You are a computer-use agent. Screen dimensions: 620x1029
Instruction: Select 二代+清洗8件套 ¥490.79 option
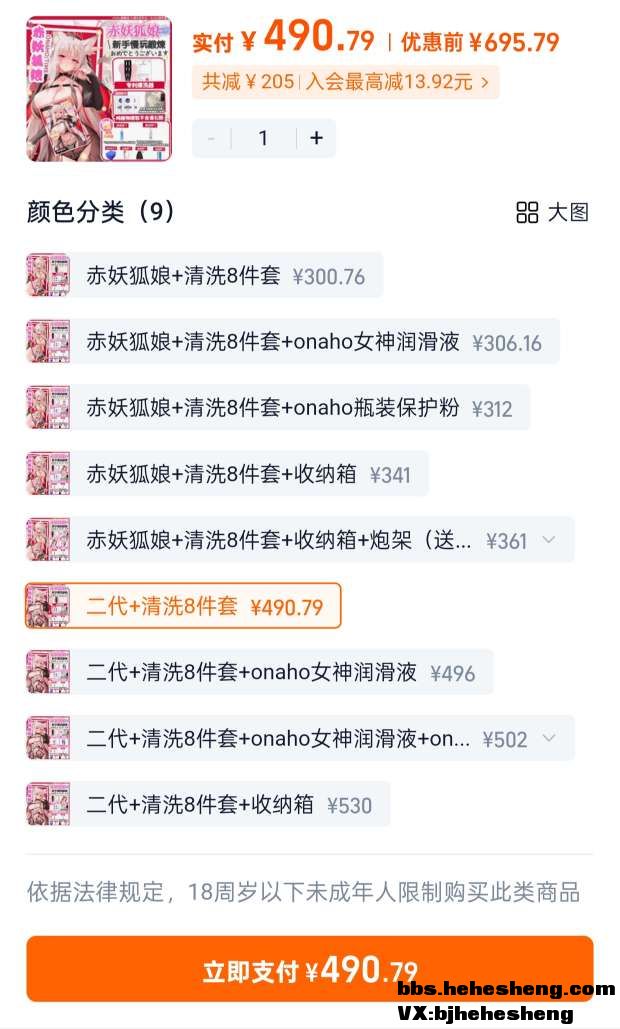(x=183, y=606)
